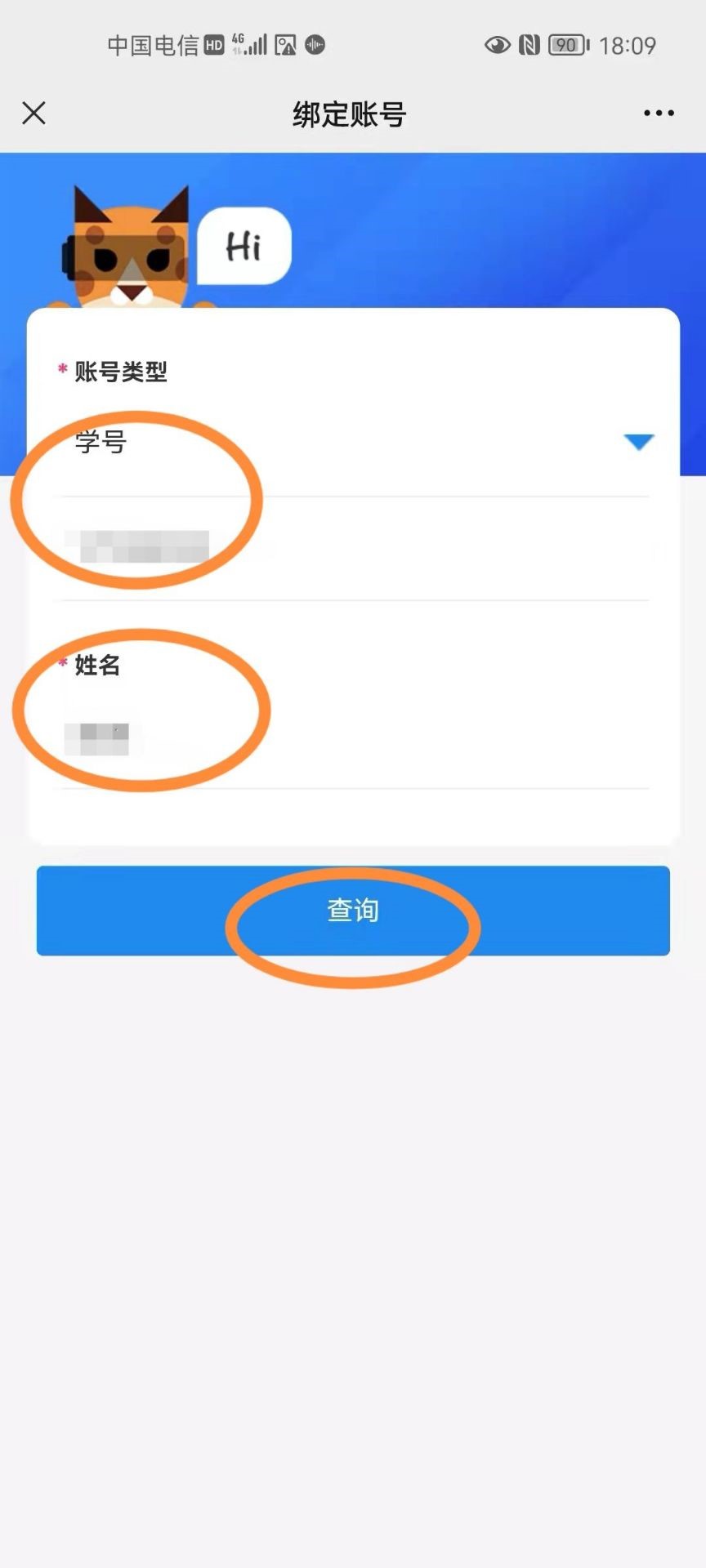The width and height of the screenshot is (706, 1568).
Task: Click the X to exit the mini program
Action: [x=34, y=113]
